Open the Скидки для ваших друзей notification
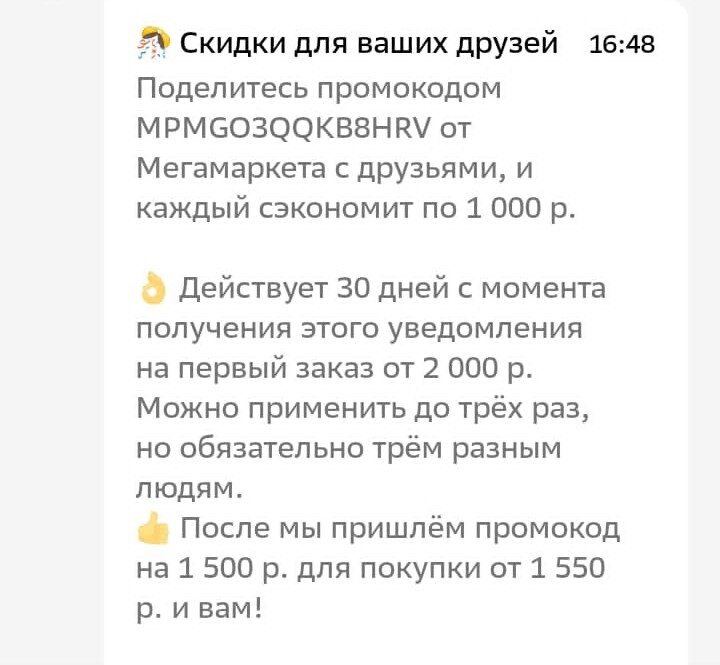 pos(368,44)
